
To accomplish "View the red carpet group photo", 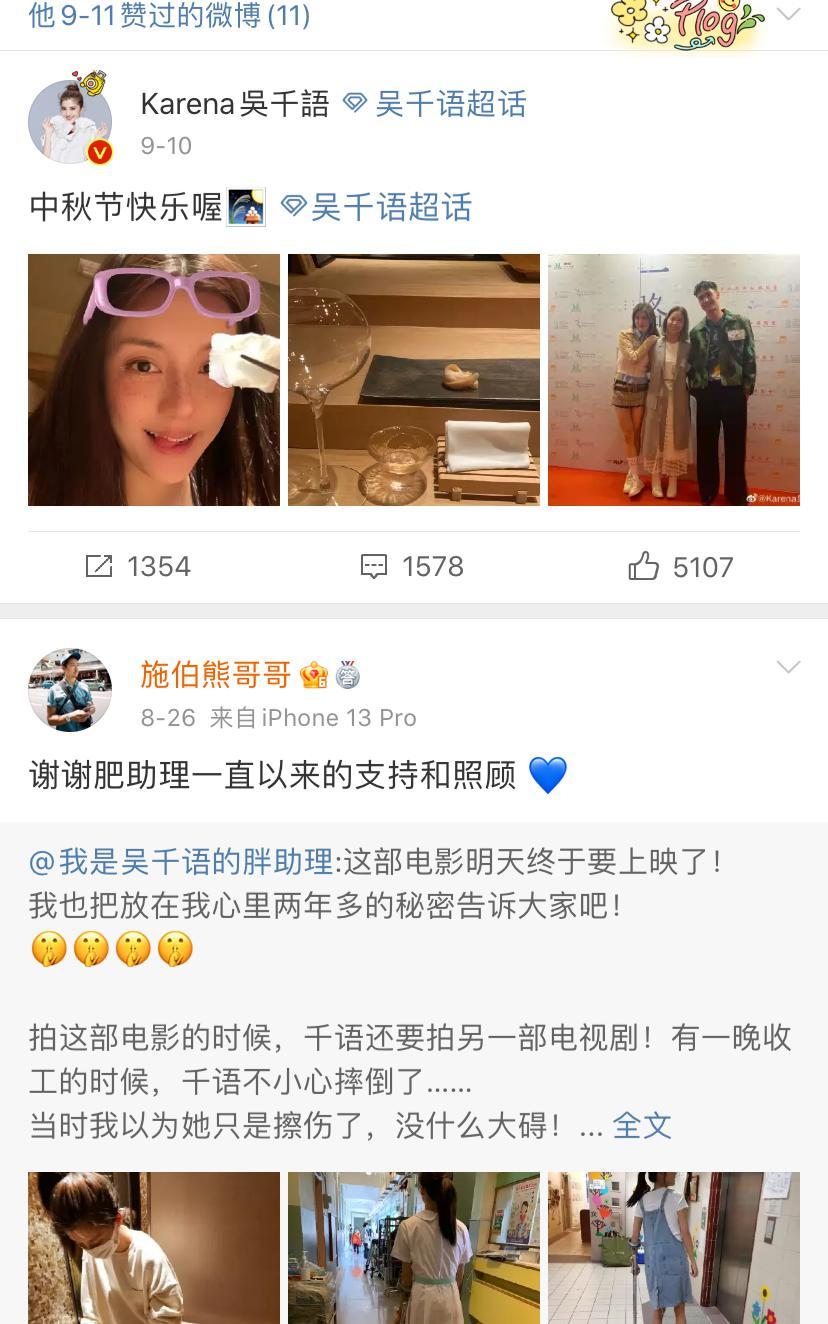I will (673, 379).
